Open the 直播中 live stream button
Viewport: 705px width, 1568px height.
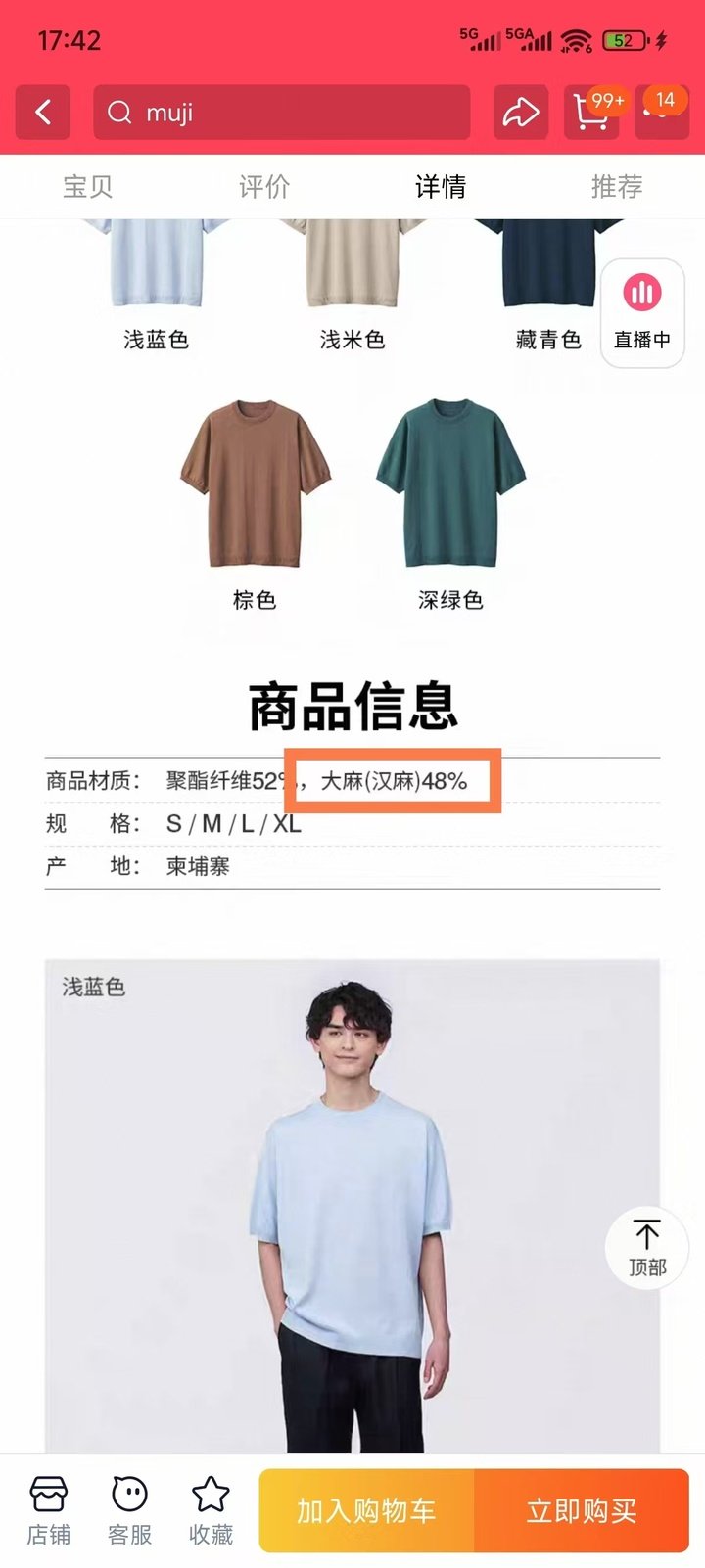point(642,313)
